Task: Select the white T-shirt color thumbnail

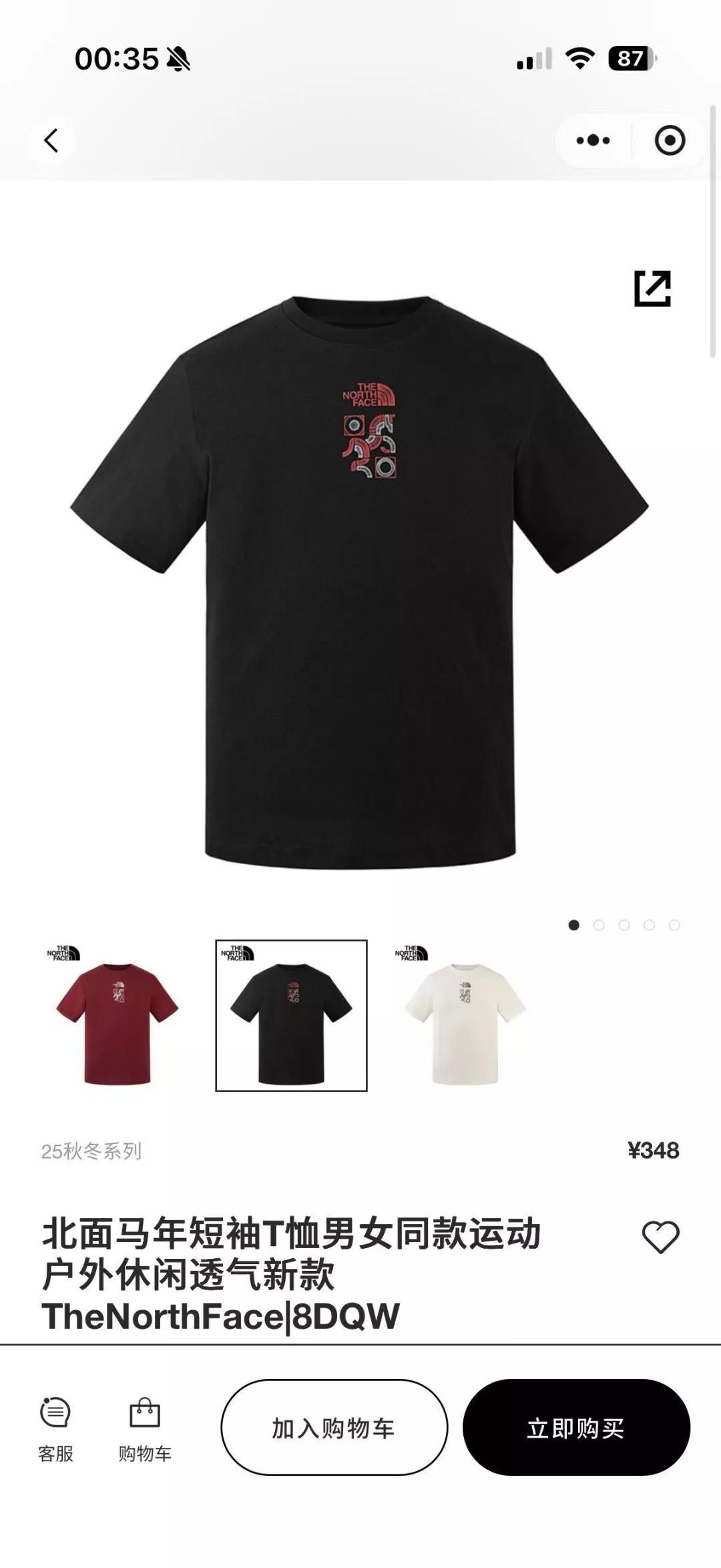Action: click(x=465, y=1015)
